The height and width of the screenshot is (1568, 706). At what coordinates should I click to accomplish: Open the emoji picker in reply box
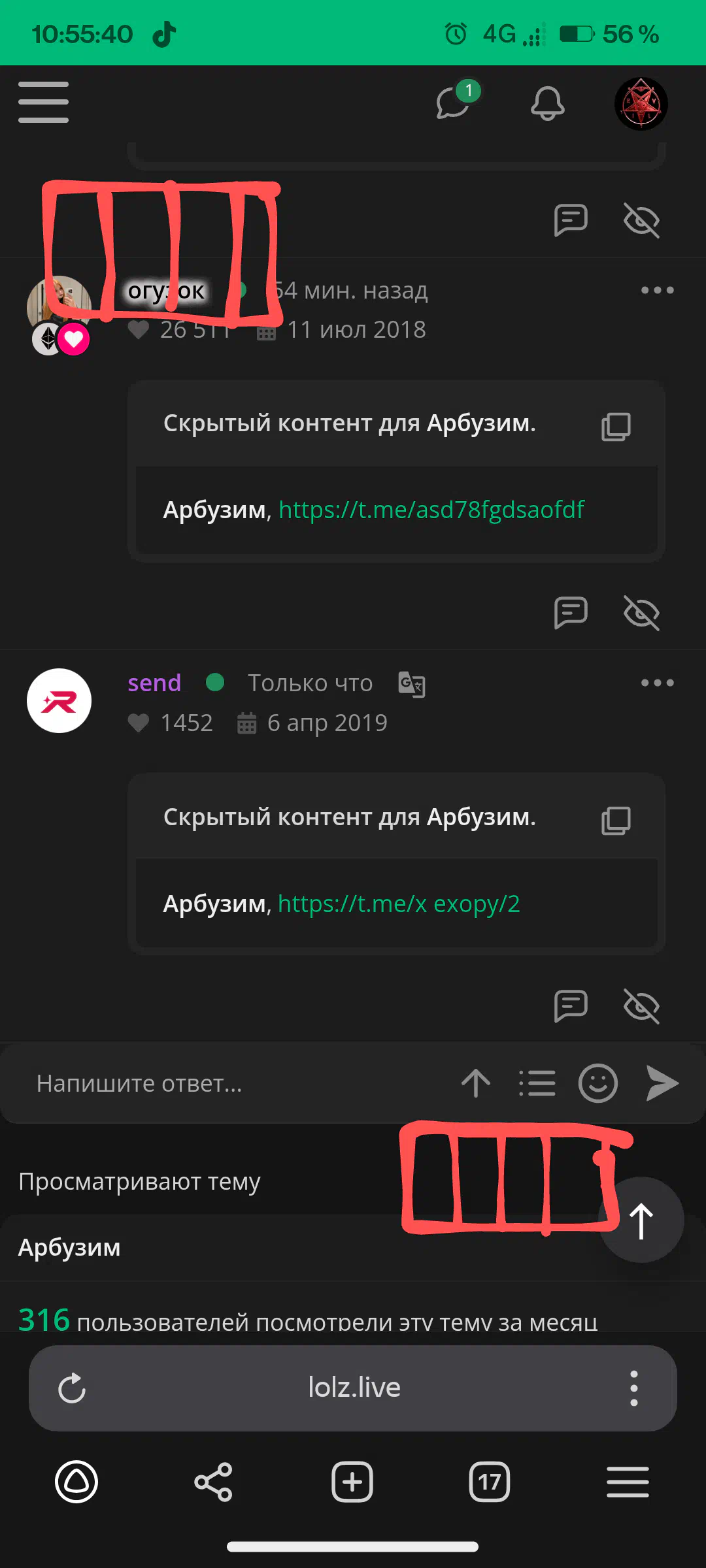point(597,1083)
